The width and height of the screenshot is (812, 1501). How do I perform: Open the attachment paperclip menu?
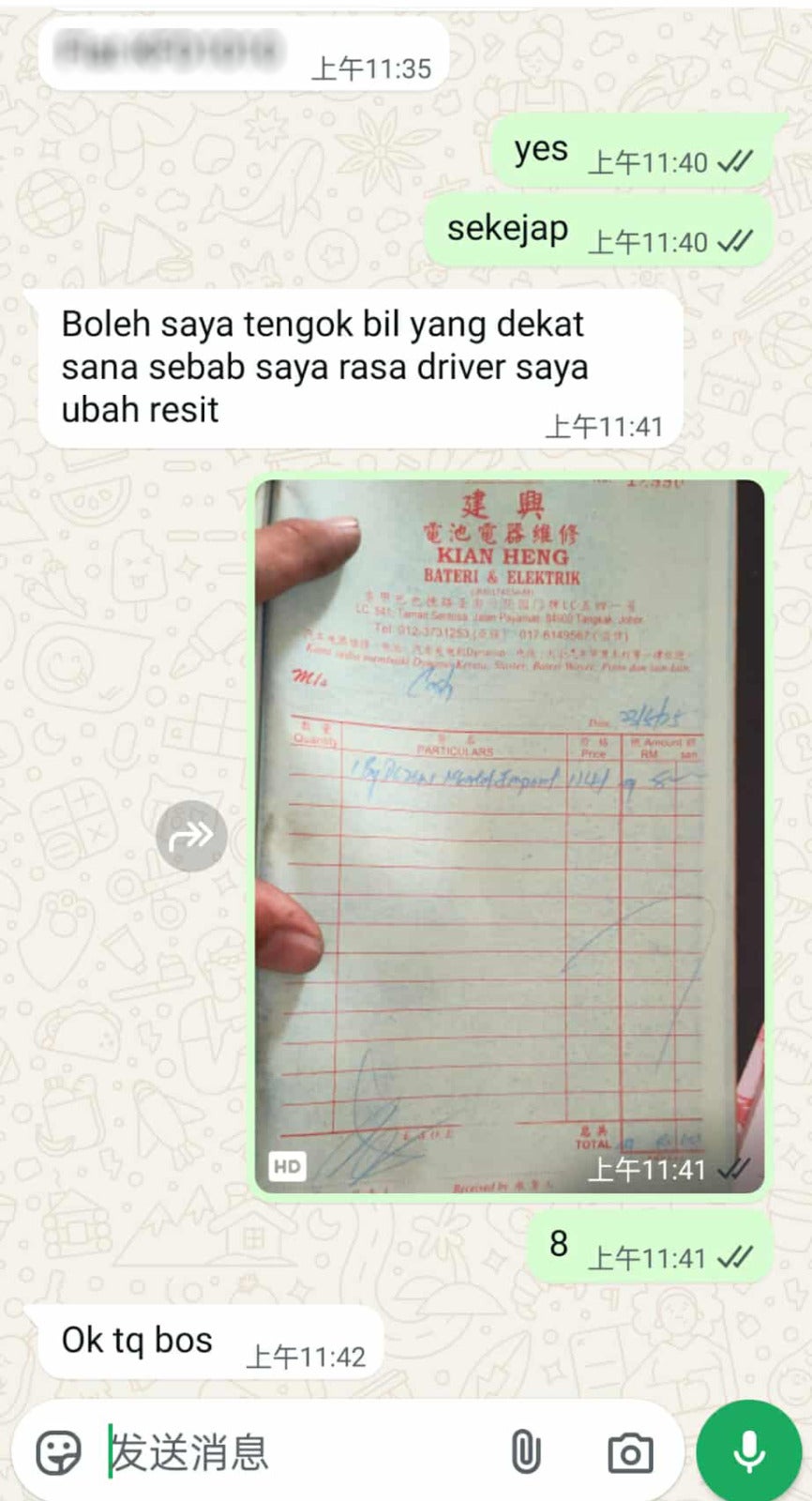[x=526, y=1452]
